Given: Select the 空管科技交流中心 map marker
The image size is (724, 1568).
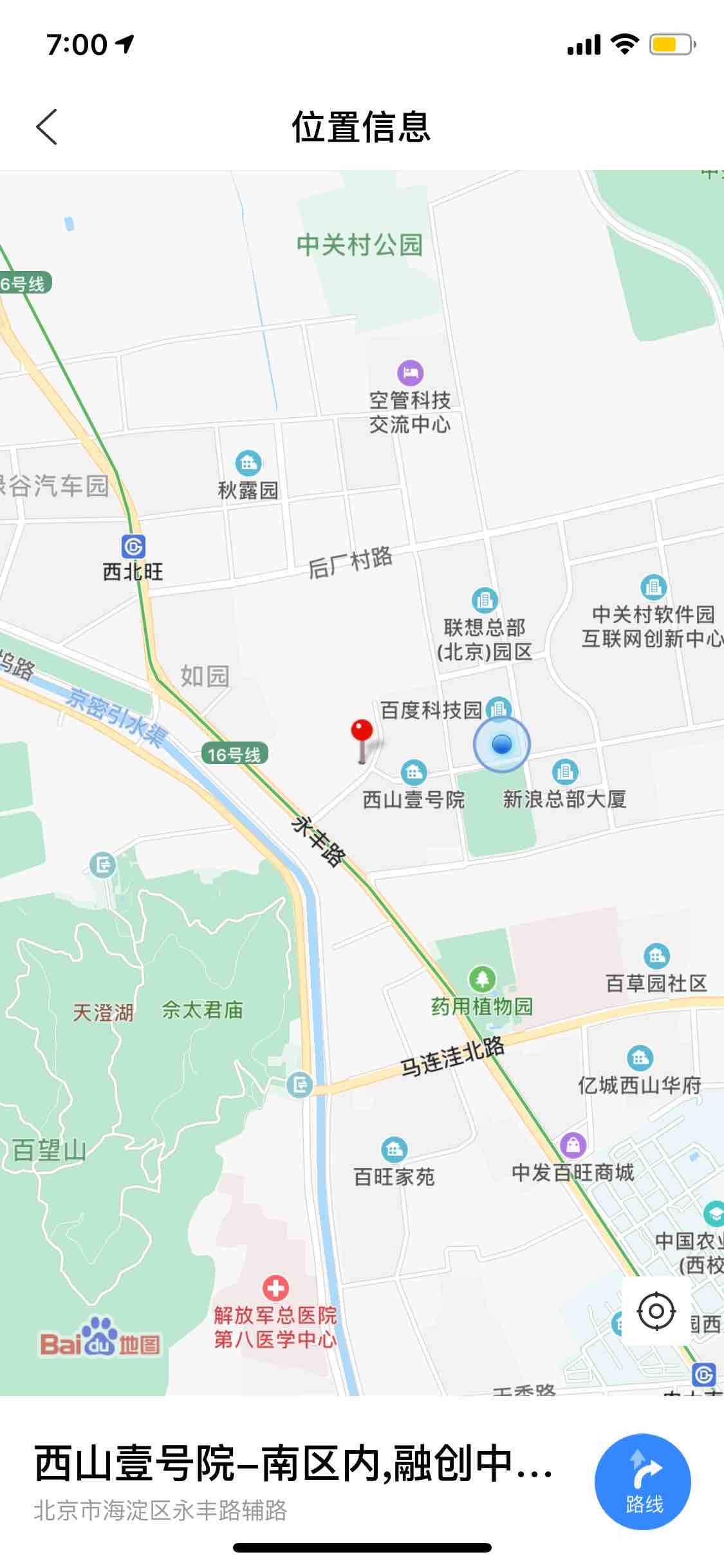Looking at the screenshot, I should click(x=410, y=373).
